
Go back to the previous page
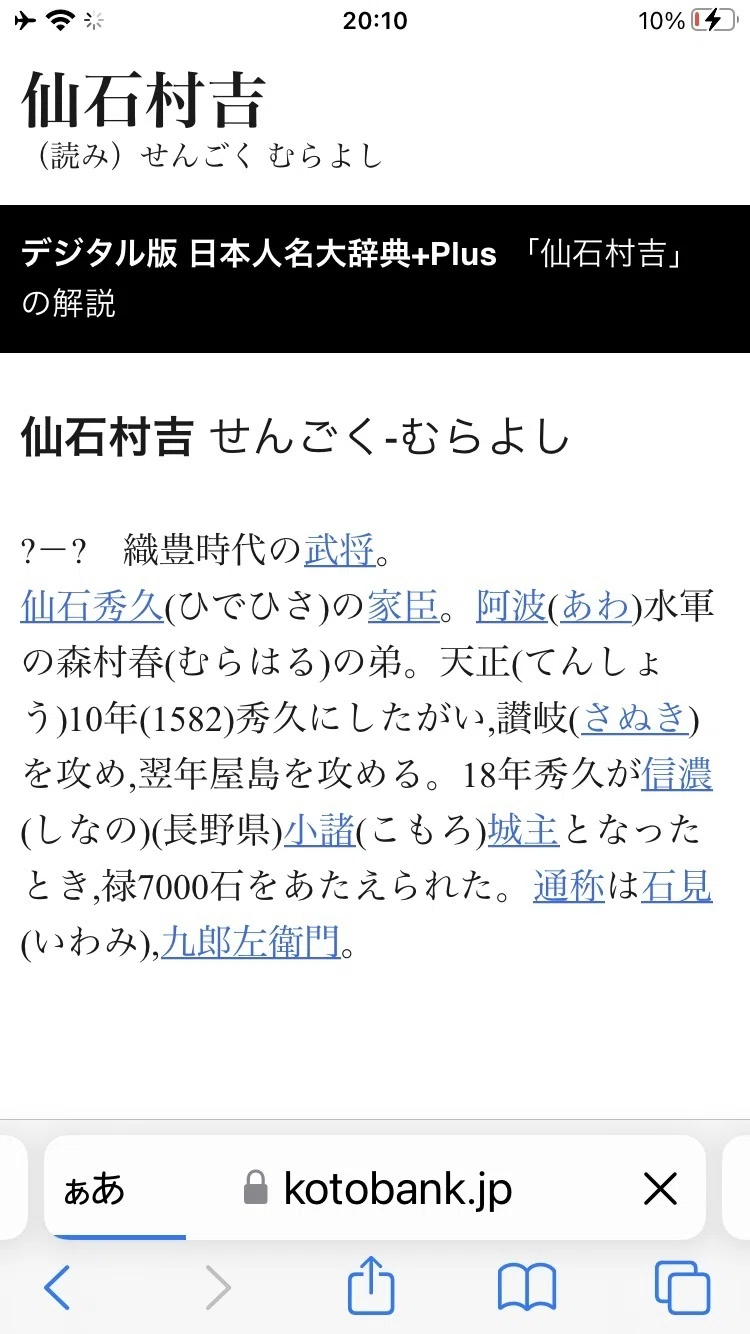point(57,1288)
